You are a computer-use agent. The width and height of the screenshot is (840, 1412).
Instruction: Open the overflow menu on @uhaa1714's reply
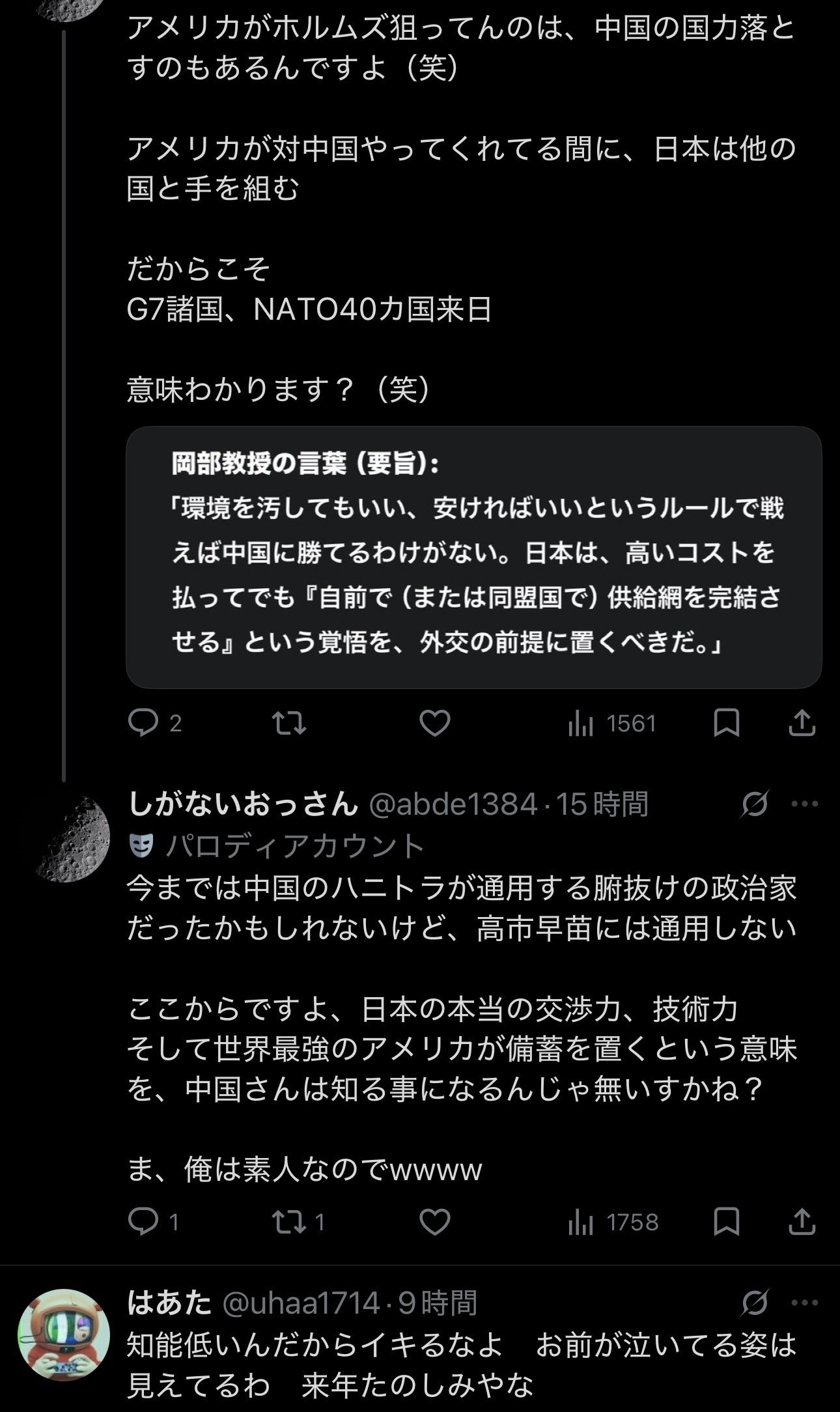804,1303
